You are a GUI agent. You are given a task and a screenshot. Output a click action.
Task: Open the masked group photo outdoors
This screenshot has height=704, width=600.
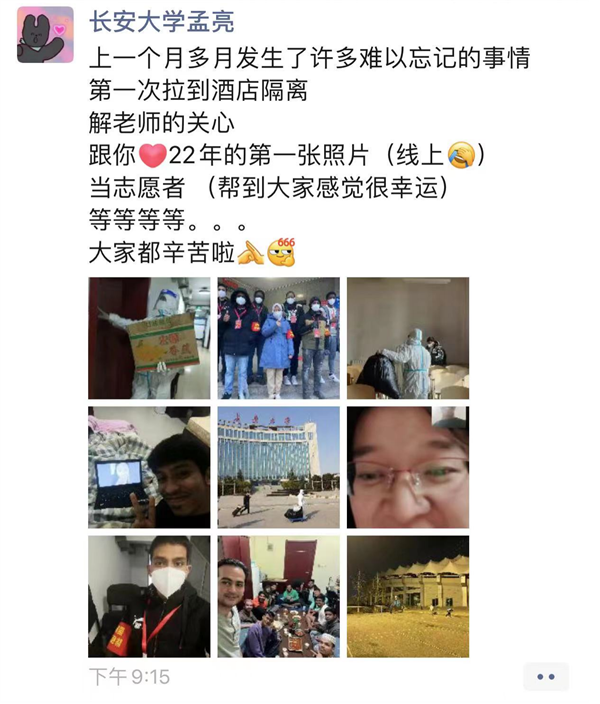click(279, 338)
